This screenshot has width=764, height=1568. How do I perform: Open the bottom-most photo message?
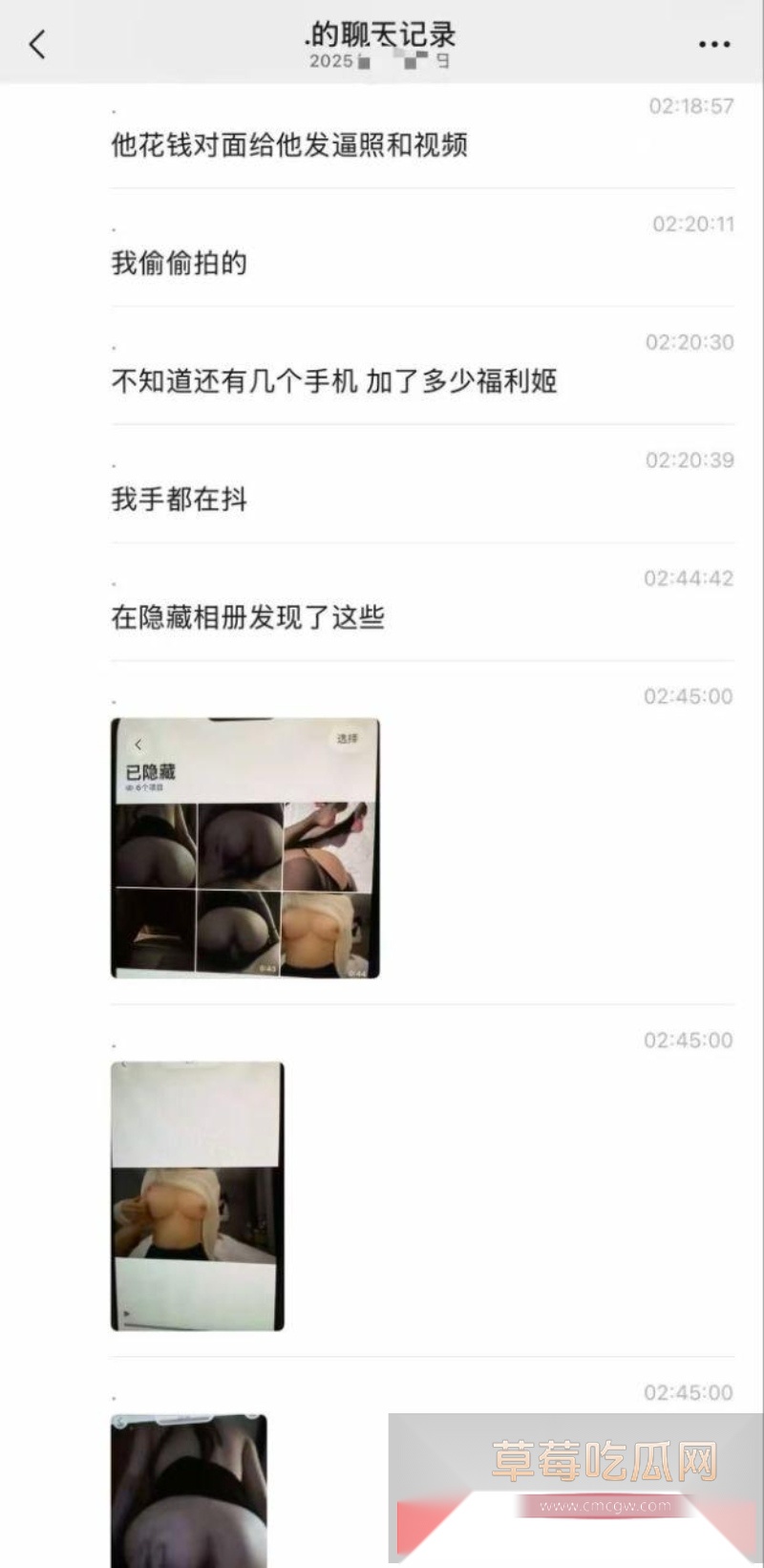(190, 1491)
